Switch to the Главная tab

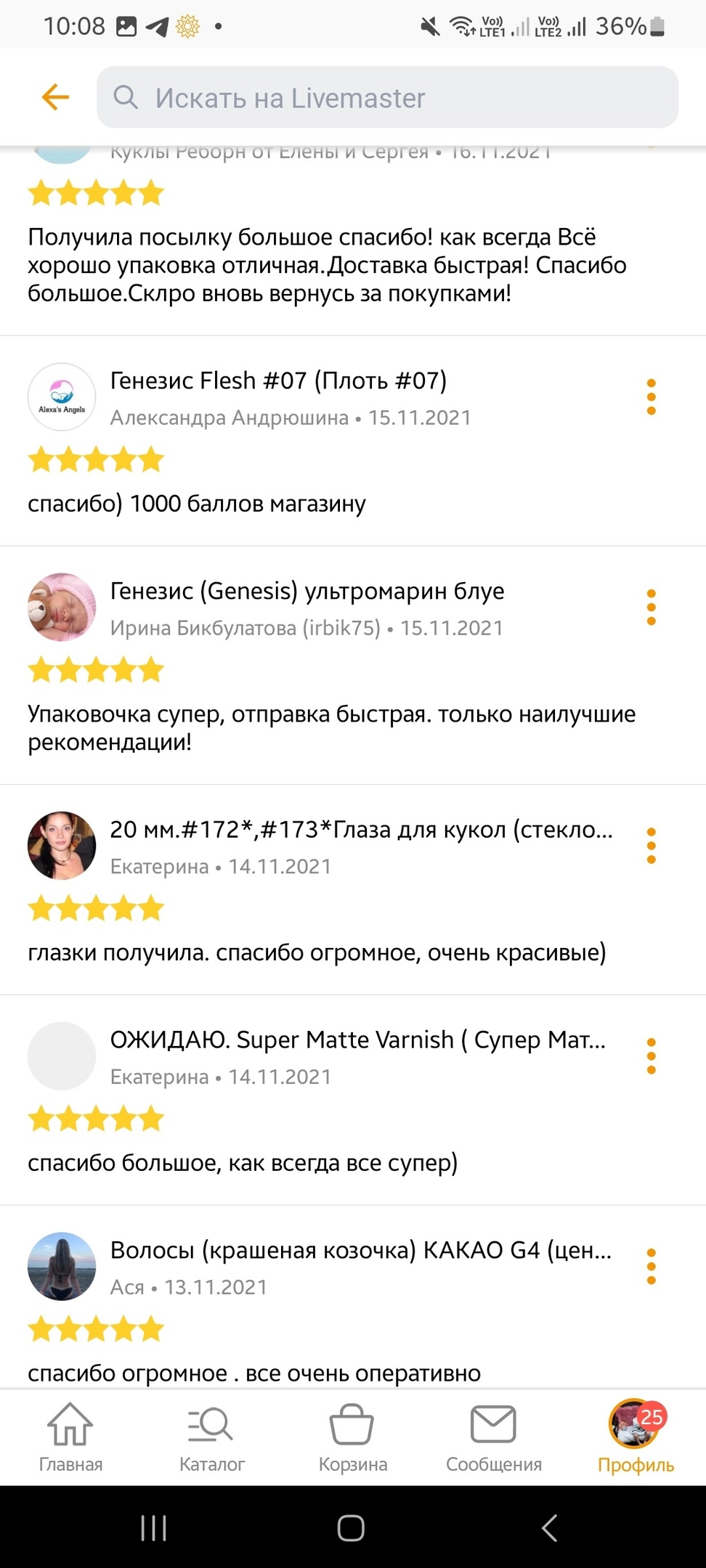pyautogui.click(x=70, y=1437)
